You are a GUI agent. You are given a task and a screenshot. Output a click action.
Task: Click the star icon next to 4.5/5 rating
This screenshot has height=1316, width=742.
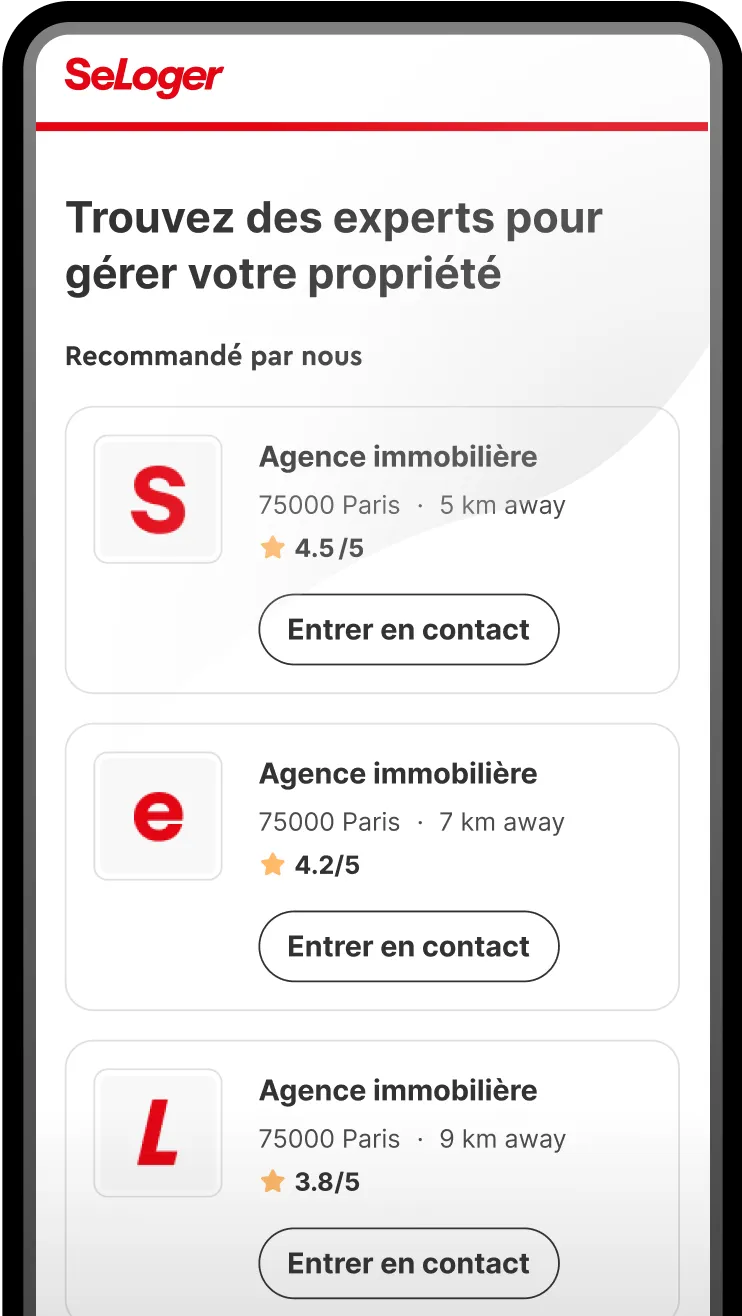pos(272,547)
